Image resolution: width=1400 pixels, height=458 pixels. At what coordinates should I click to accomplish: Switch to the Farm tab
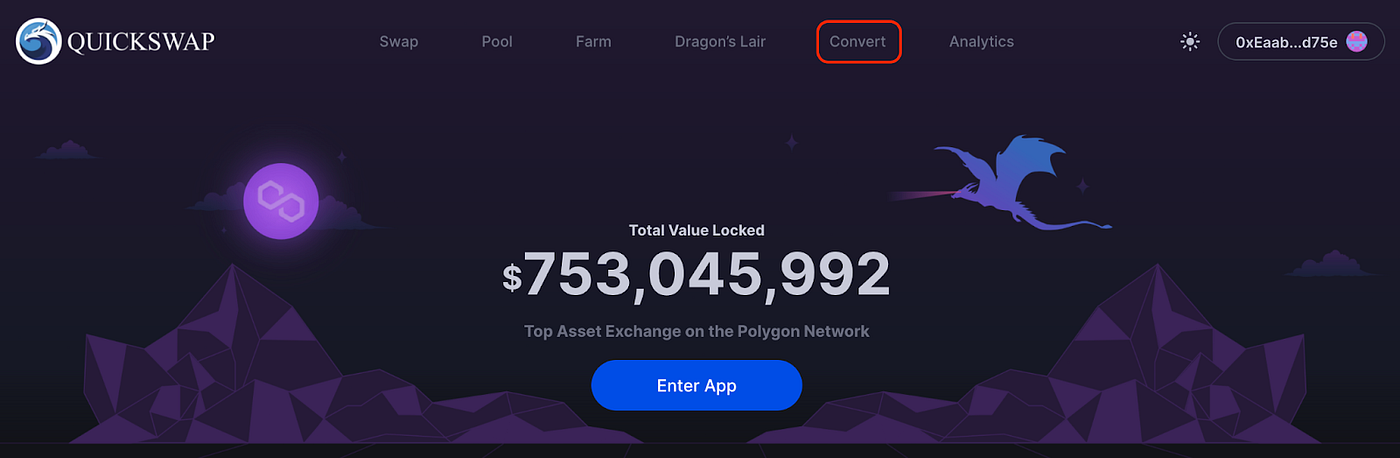tap(593, 42)
